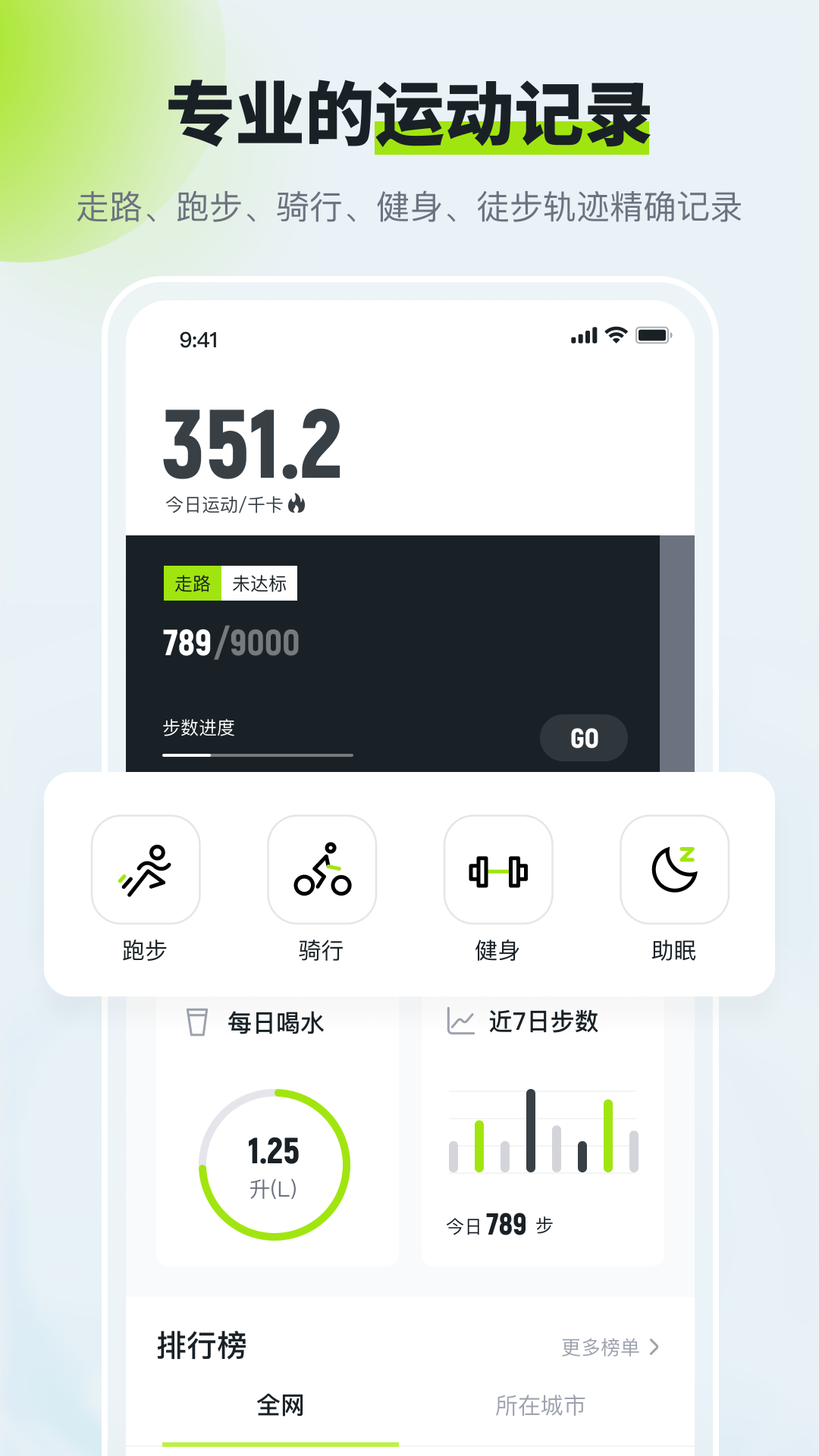Open the 健身 dumbbell icon
Screen dimensions: 819x1456
point(497,870)
